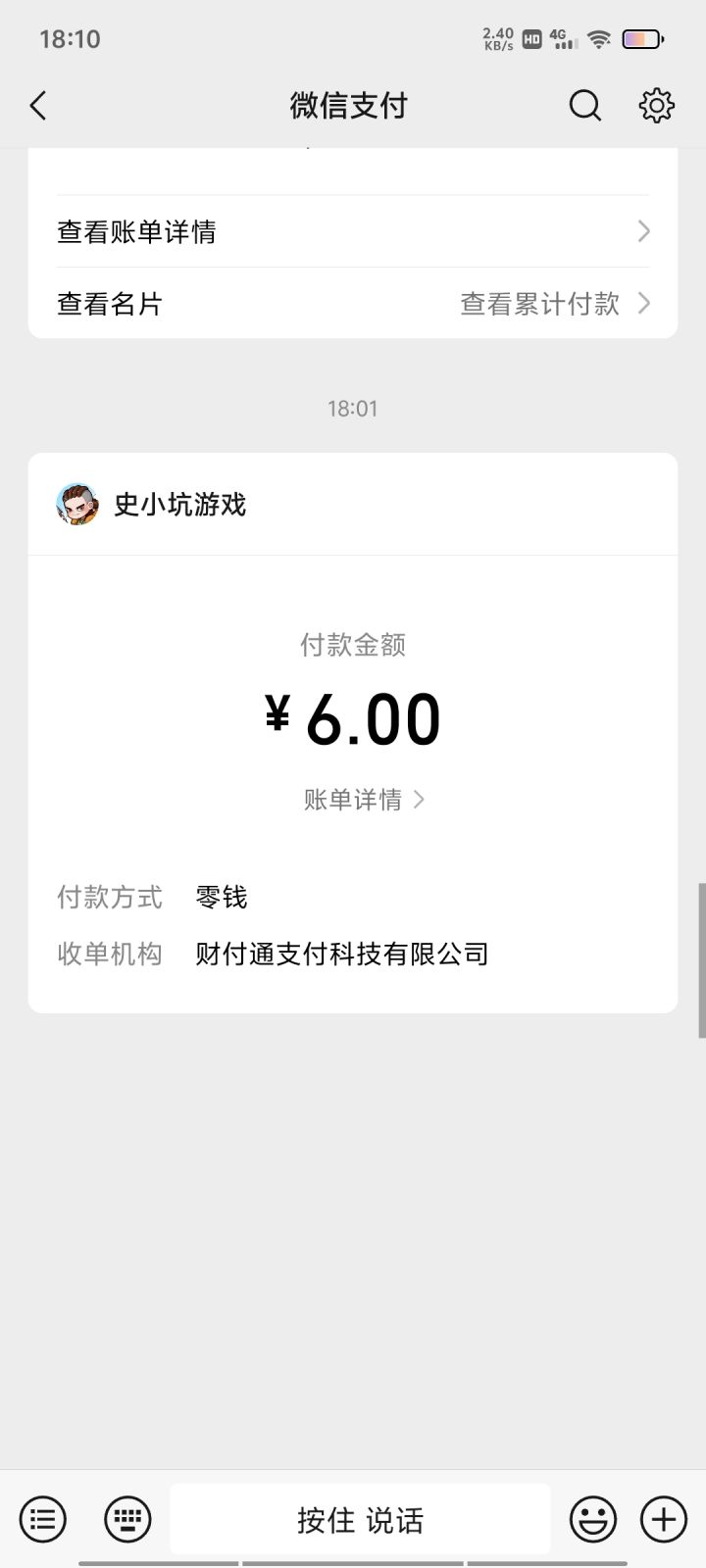Viewport: 706px width, 1568px height.
Task: Switch to keyboard input
Action: pyautogui.click(x=128, y=1520)
